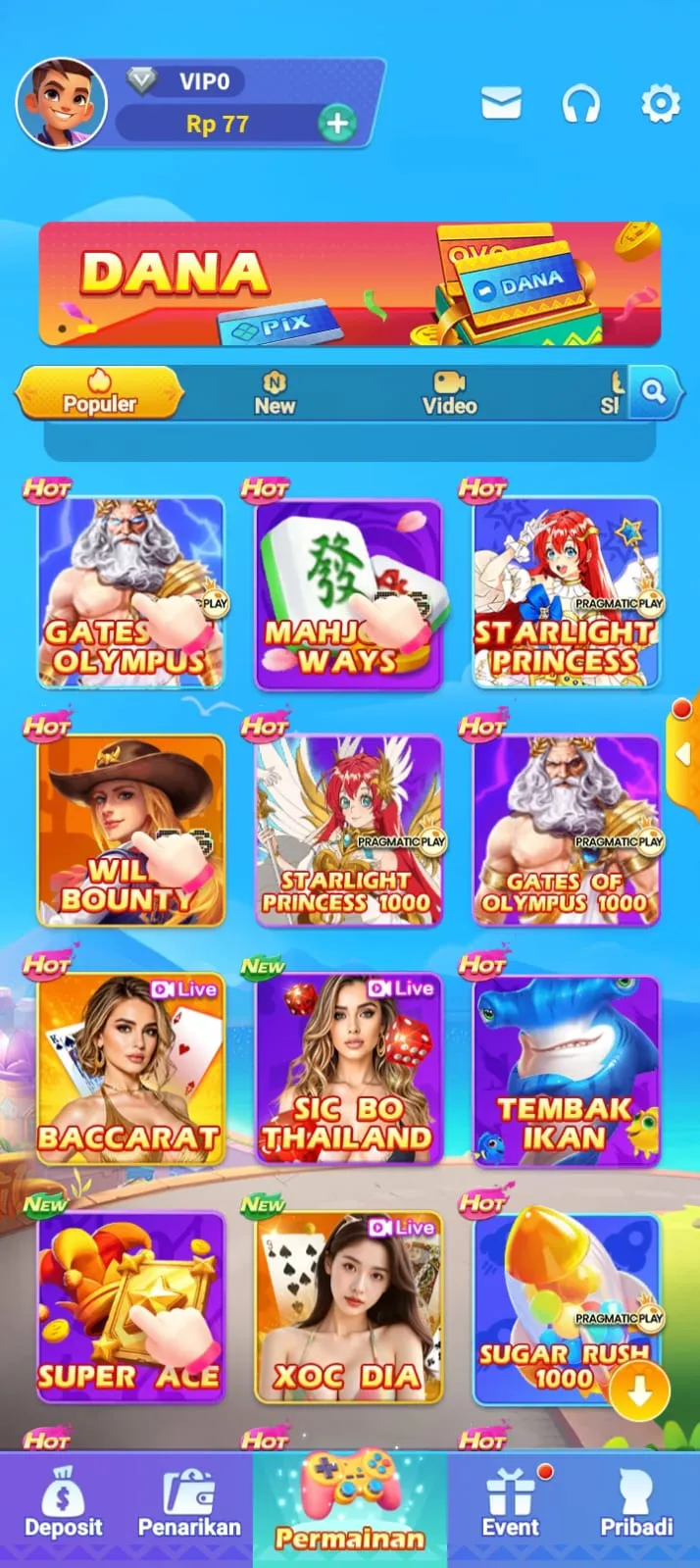Open customer support headset icon
The height and width of the screenshot is (1568, 700).
(x=580, y=103)
